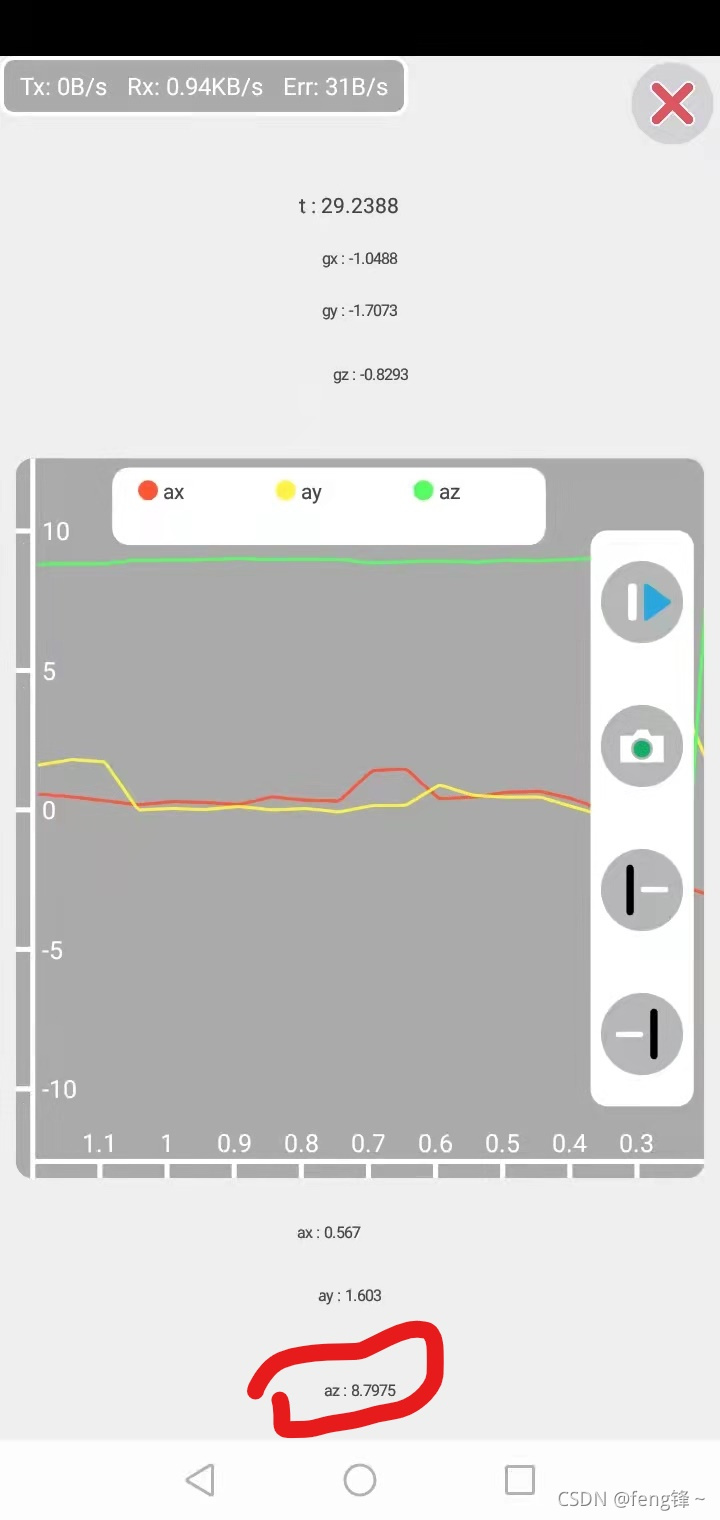This screenshot has width=720, height=1520.
Task: Return to the home screen
Action: tap(360, 1479)
